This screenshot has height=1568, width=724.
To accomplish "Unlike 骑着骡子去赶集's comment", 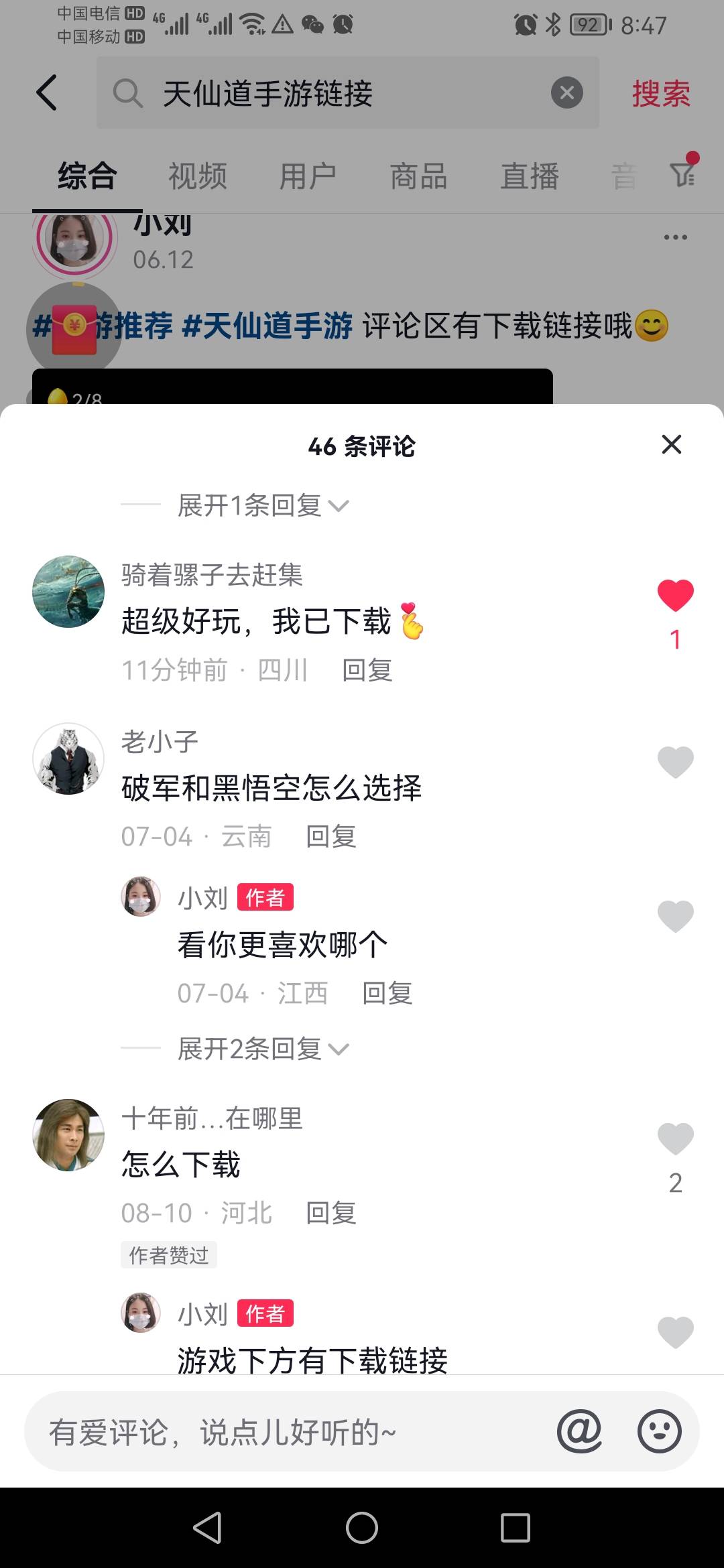I will click(675, 596).
